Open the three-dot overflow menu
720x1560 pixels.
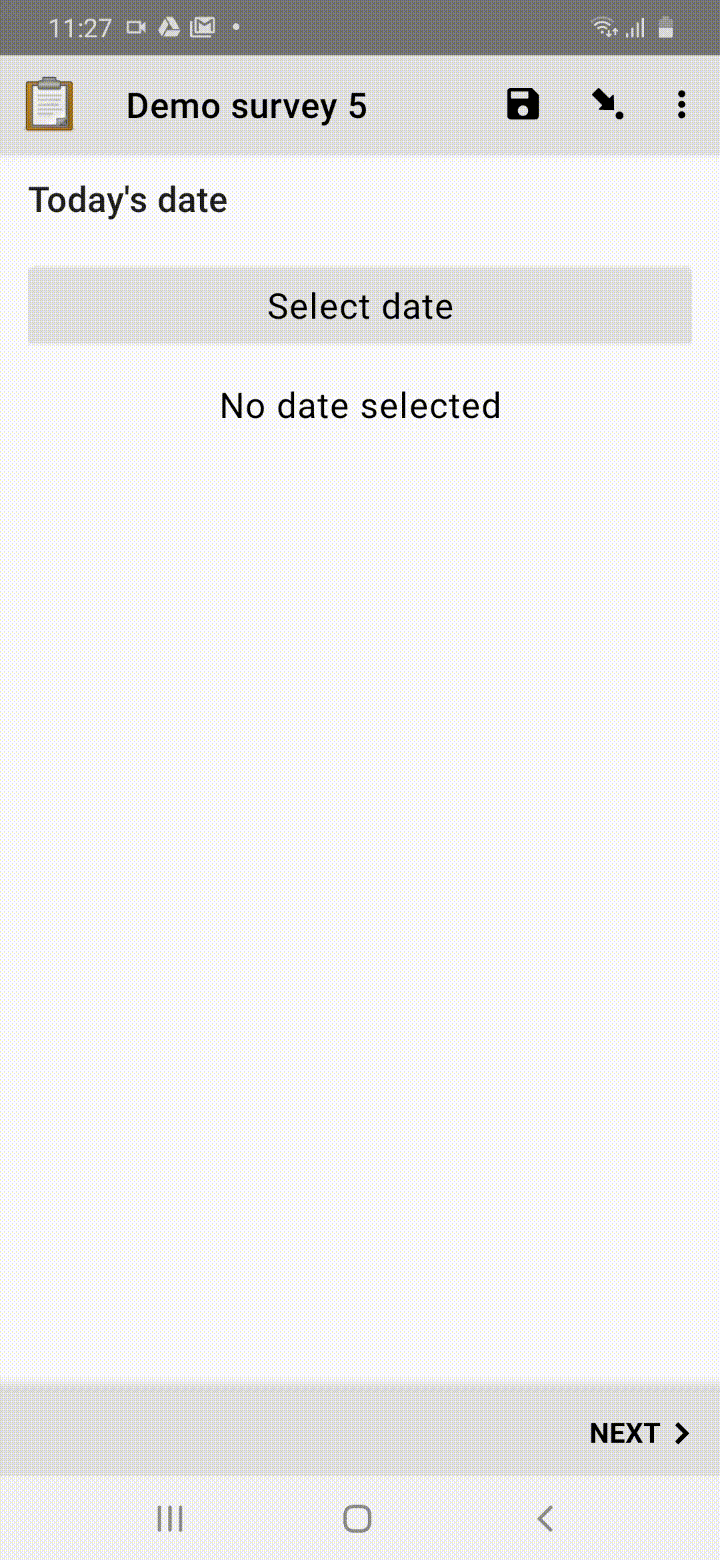coord(681,104)
